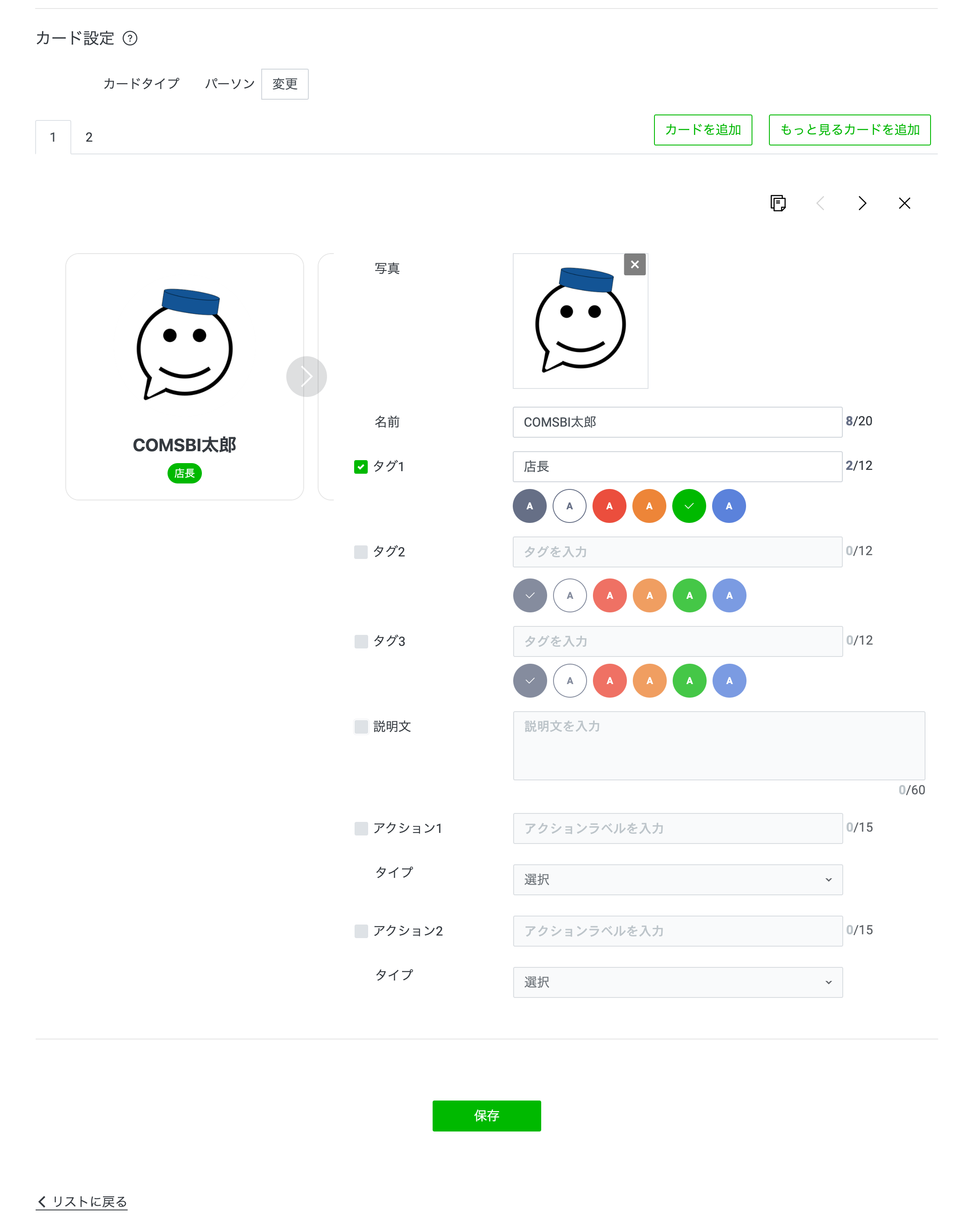
Task: Uncheck the タグ1 checkbox
Action: coord(361,467)
